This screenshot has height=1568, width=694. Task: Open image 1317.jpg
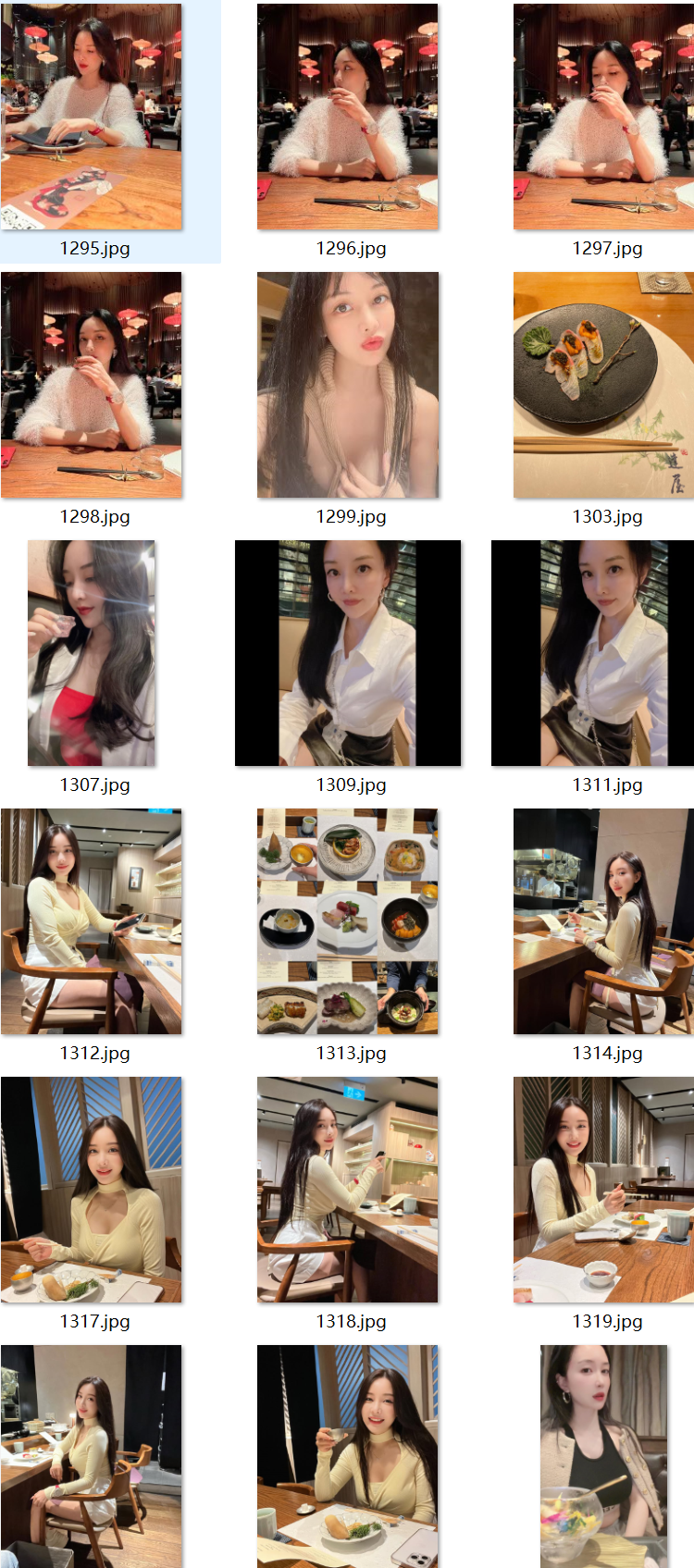click(92, 1190)
